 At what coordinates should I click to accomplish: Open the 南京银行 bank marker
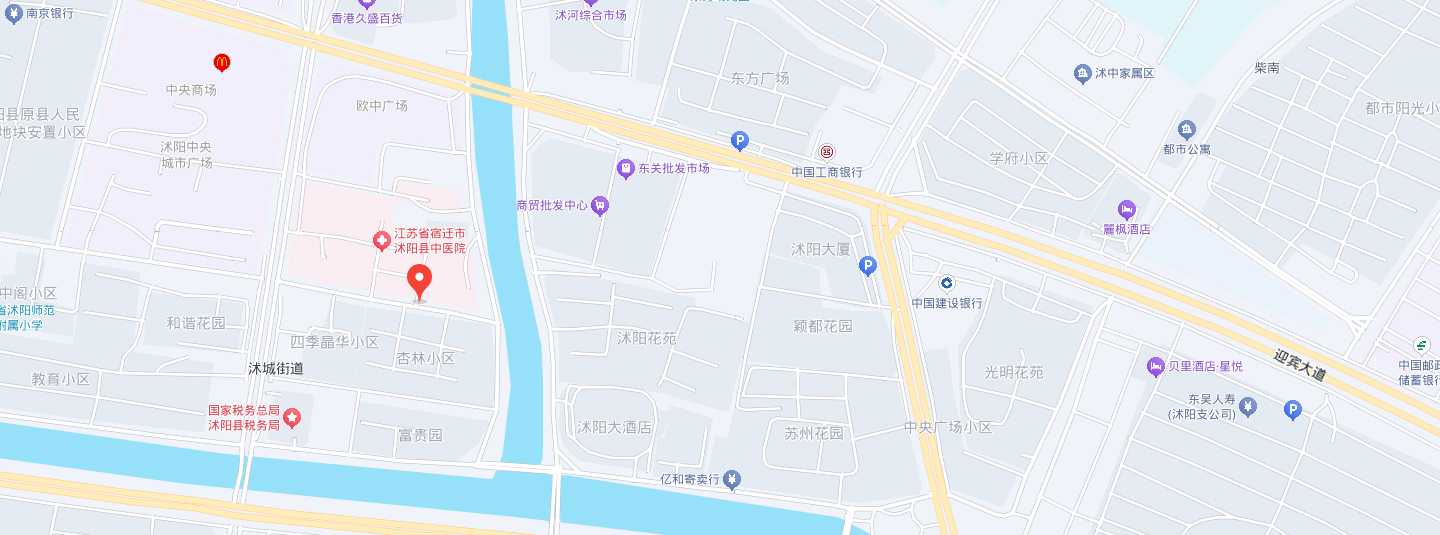(12, 15)
